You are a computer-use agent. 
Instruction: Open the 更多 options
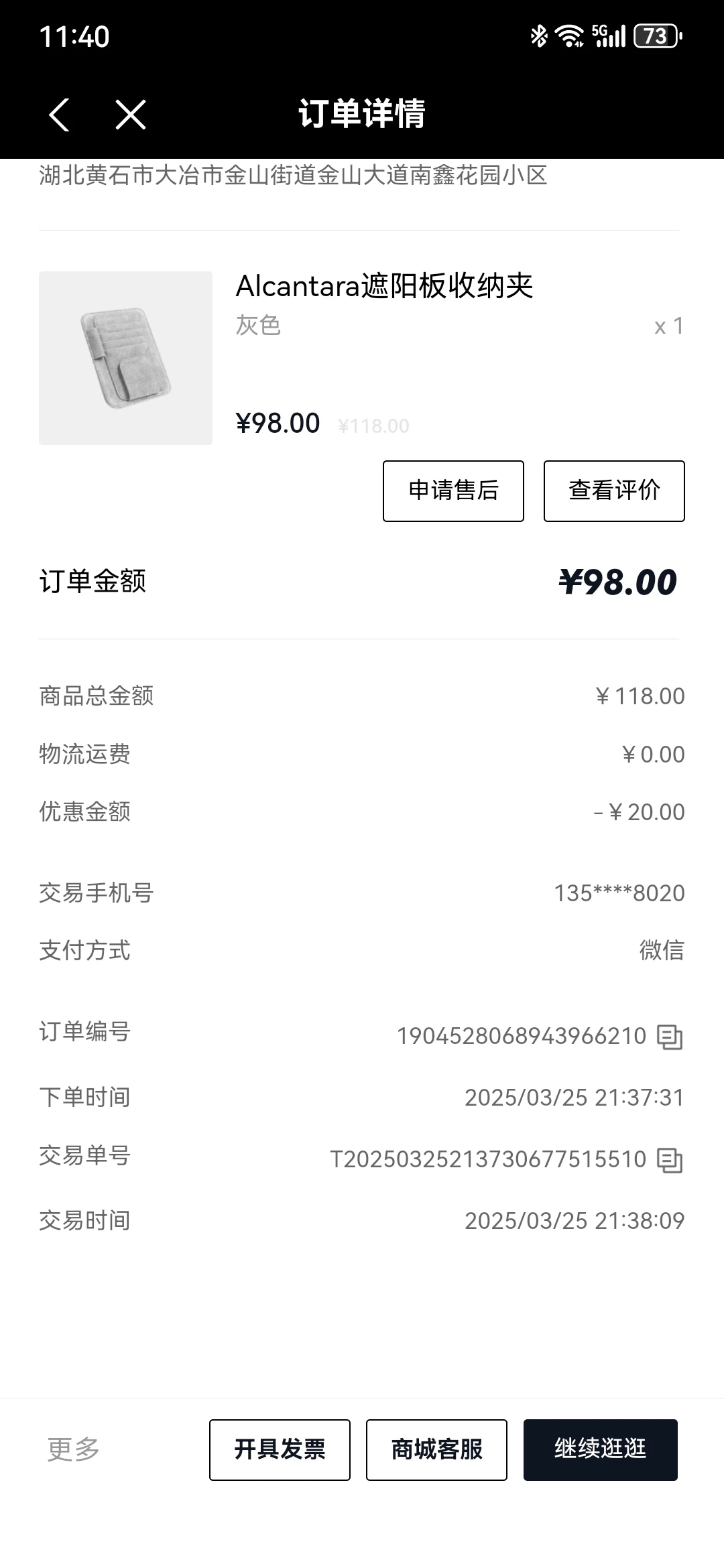(x=74, y=1449)
